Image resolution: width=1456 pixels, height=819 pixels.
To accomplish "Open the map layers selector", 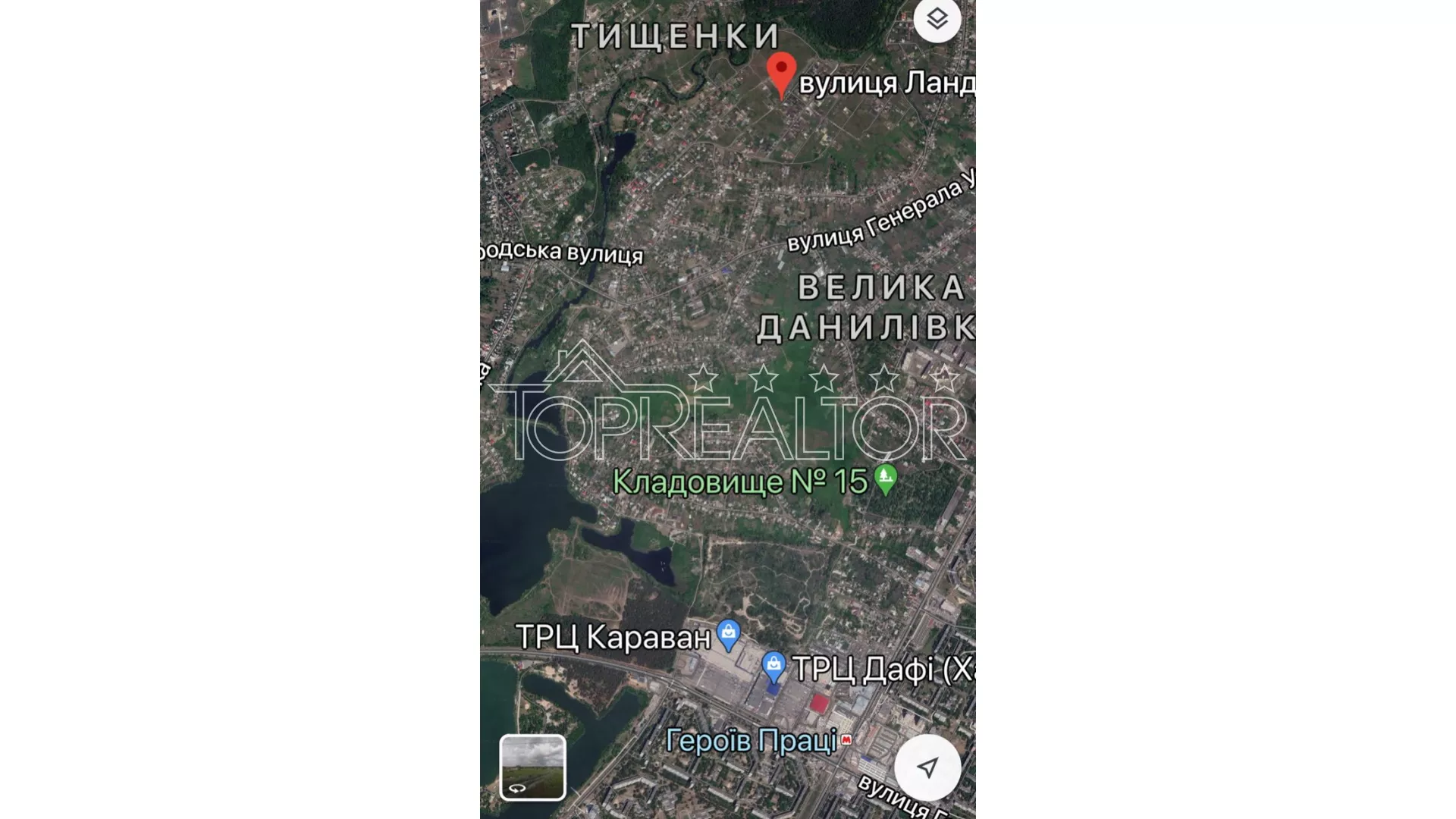I will click(937, 19).
